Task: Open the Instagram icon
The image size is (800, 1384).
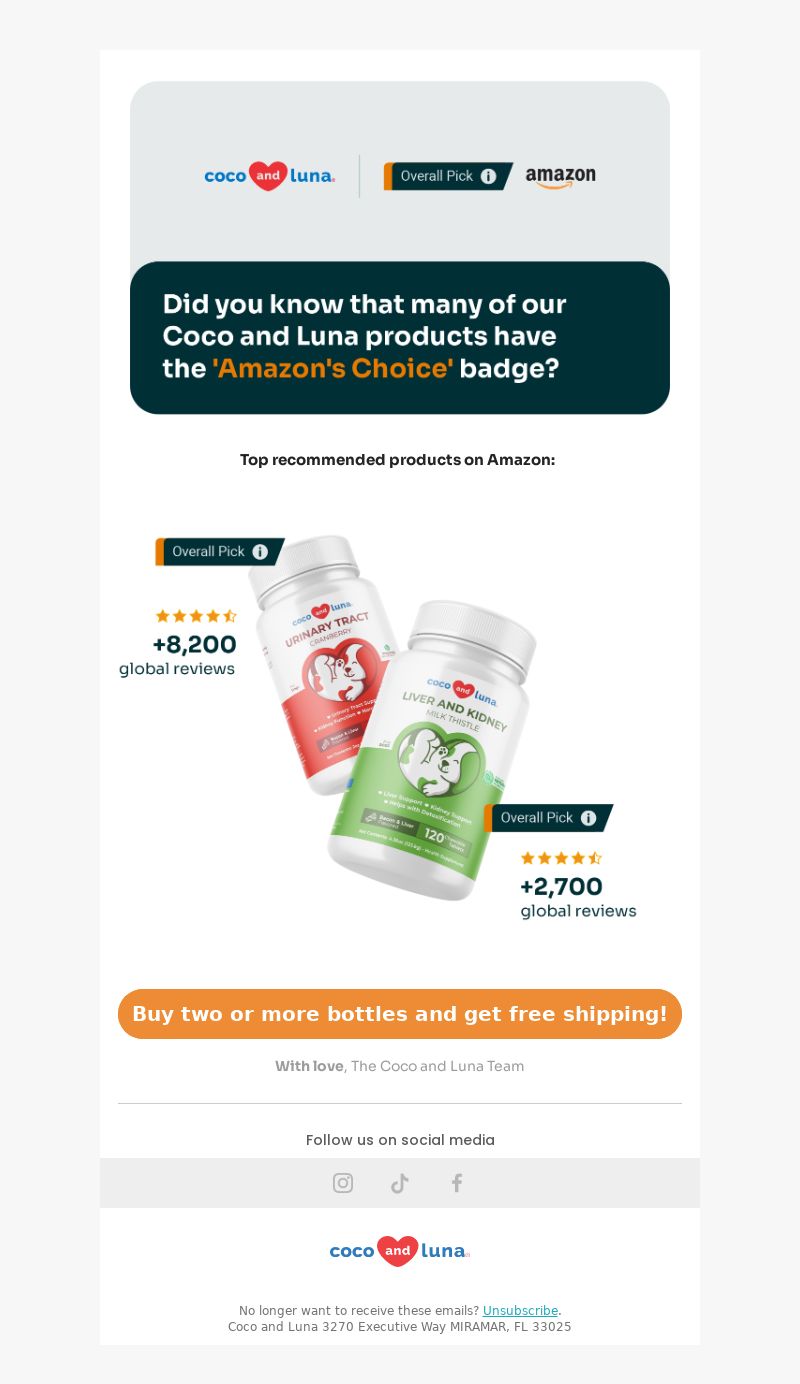Action: coord(343,1183)
